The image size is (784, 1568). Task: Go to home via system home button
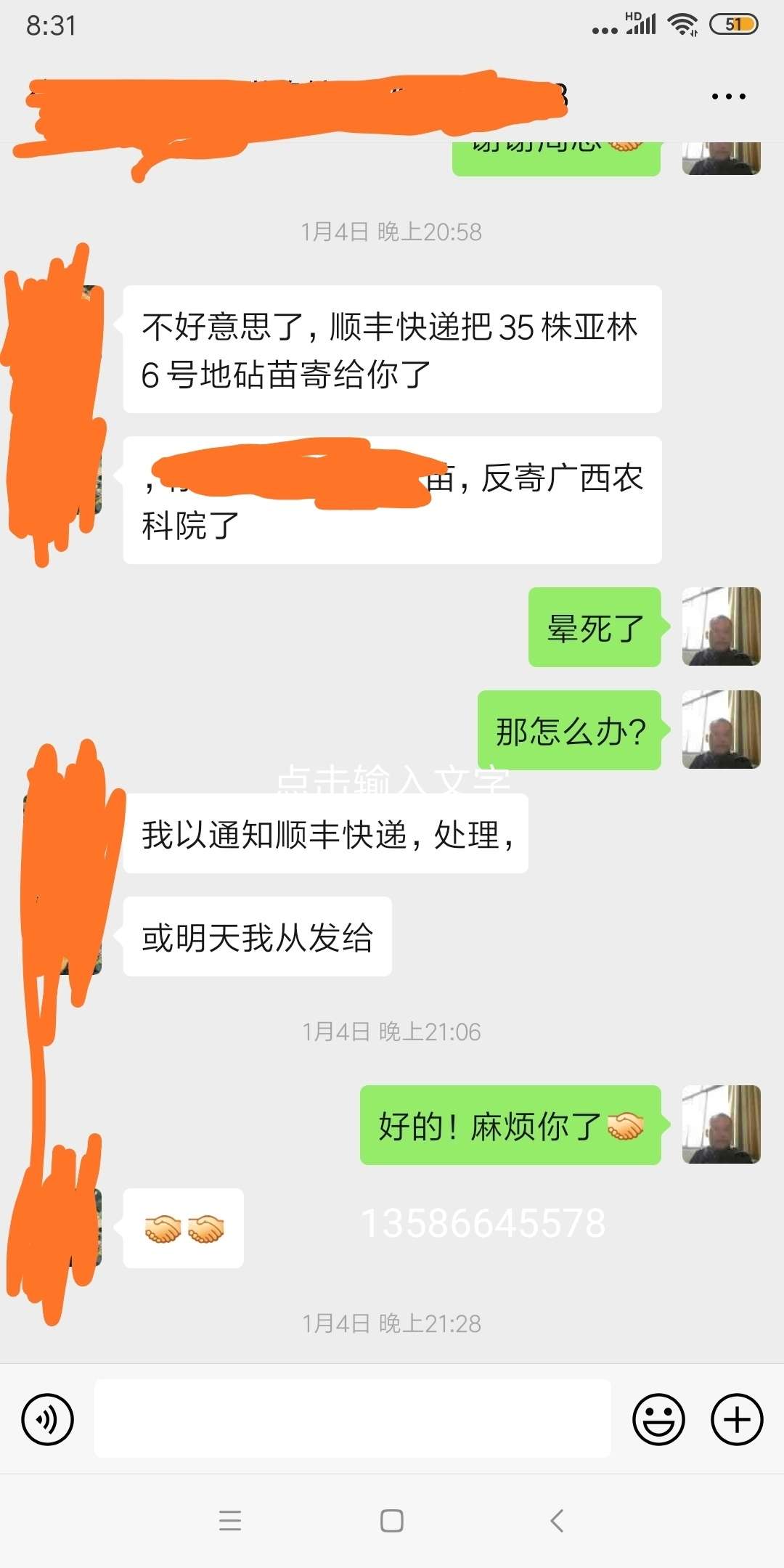pos(392,1520)
